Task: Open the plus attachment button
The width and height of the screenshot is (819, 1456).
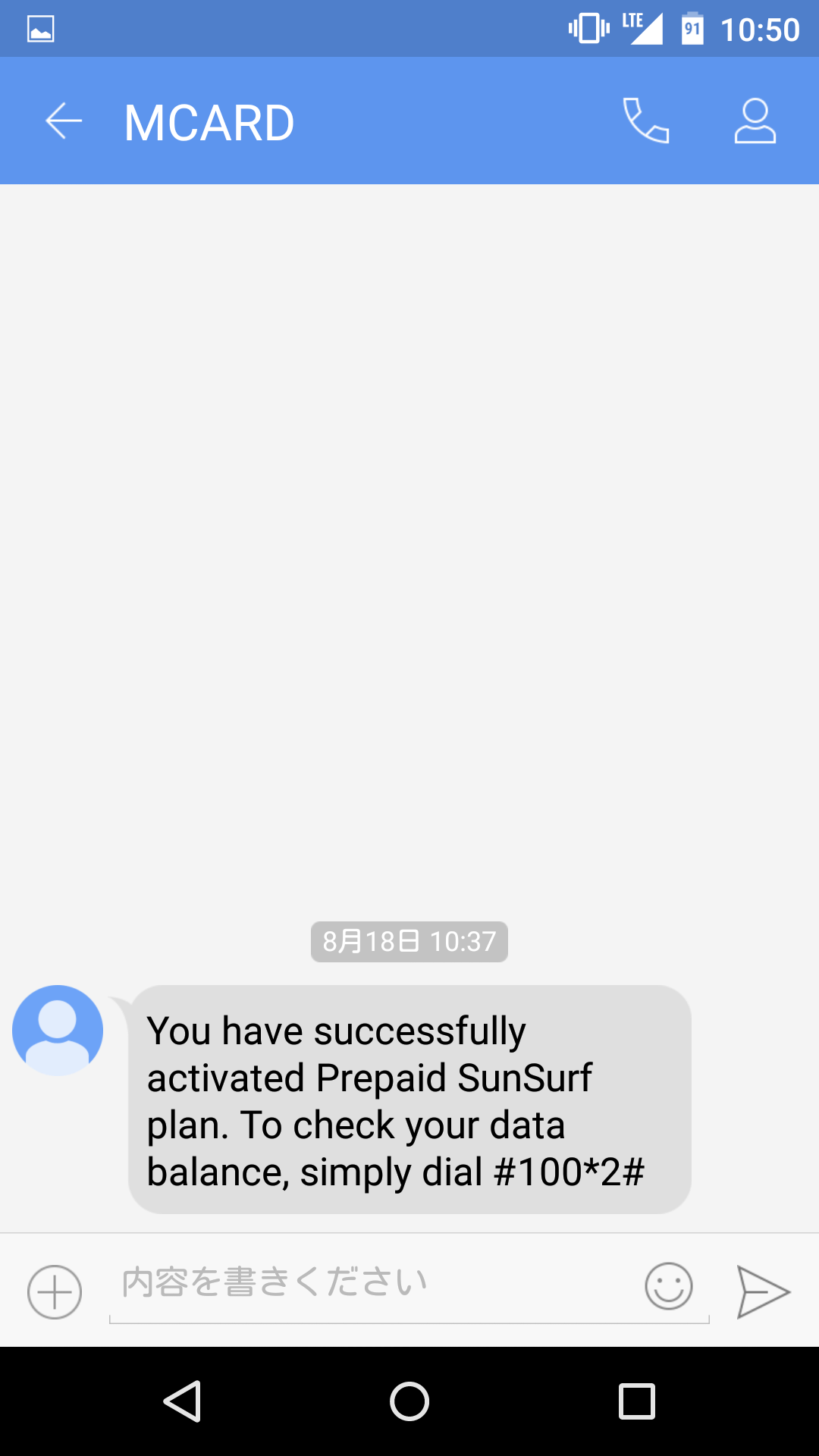Action: pos(55,1291)
